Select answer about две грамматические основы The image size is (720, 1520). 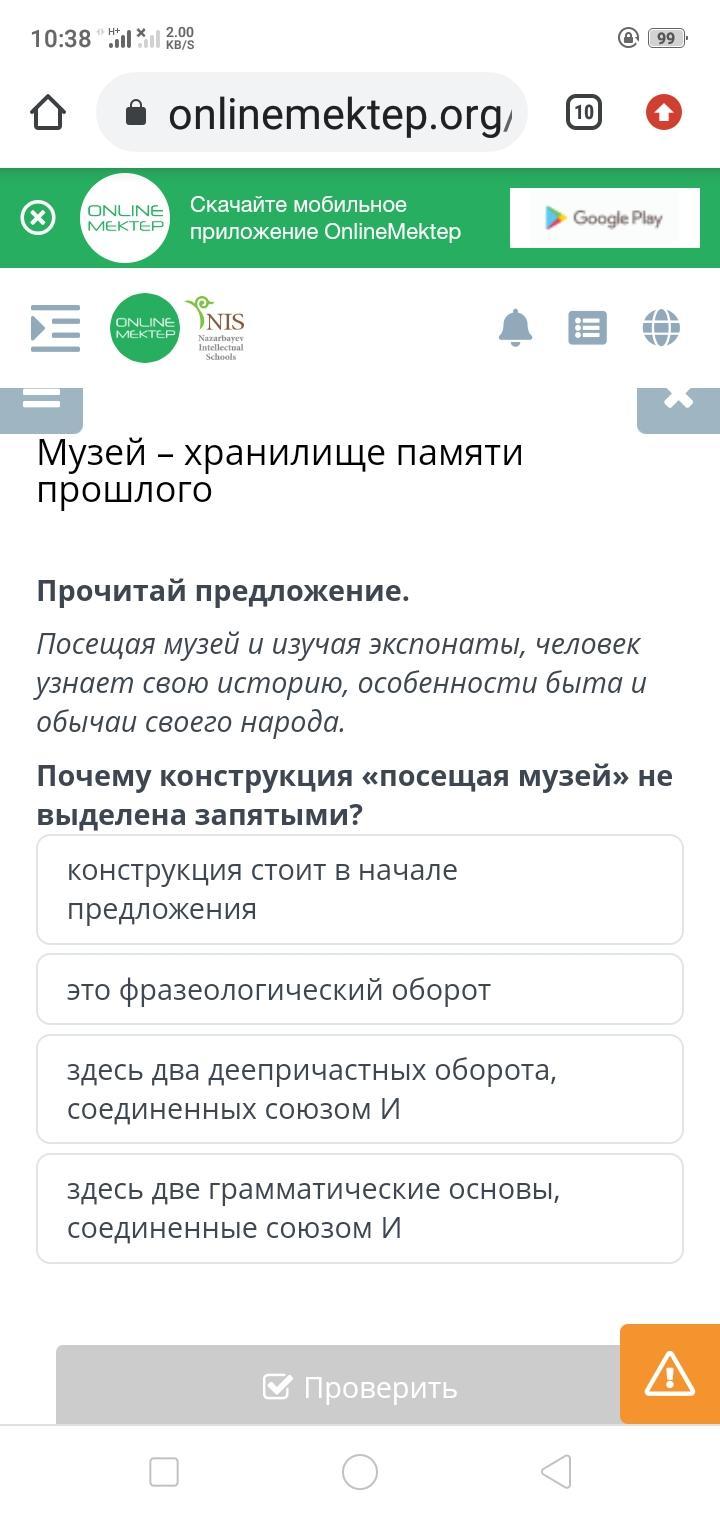(x=360, y=1208)
